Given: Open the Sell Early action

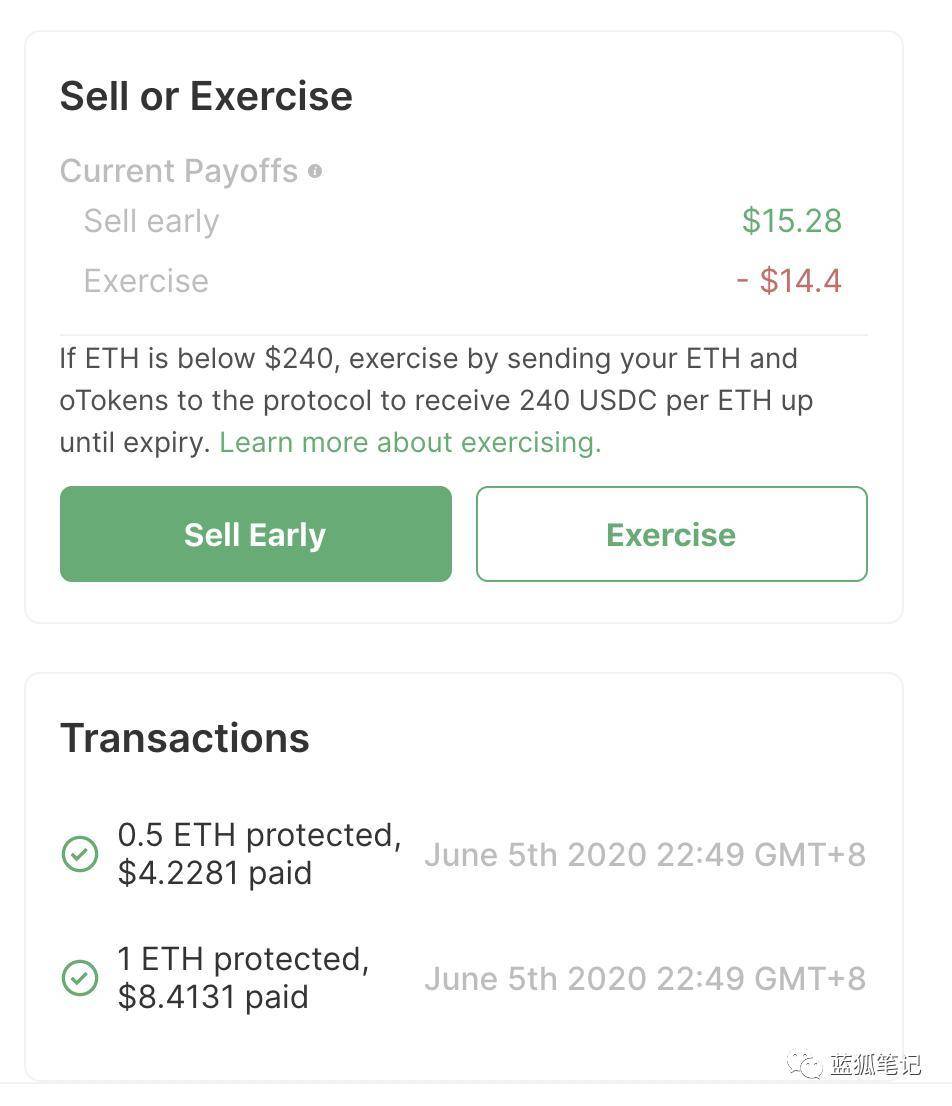Looking at the screenshot, I should [255, 534].
